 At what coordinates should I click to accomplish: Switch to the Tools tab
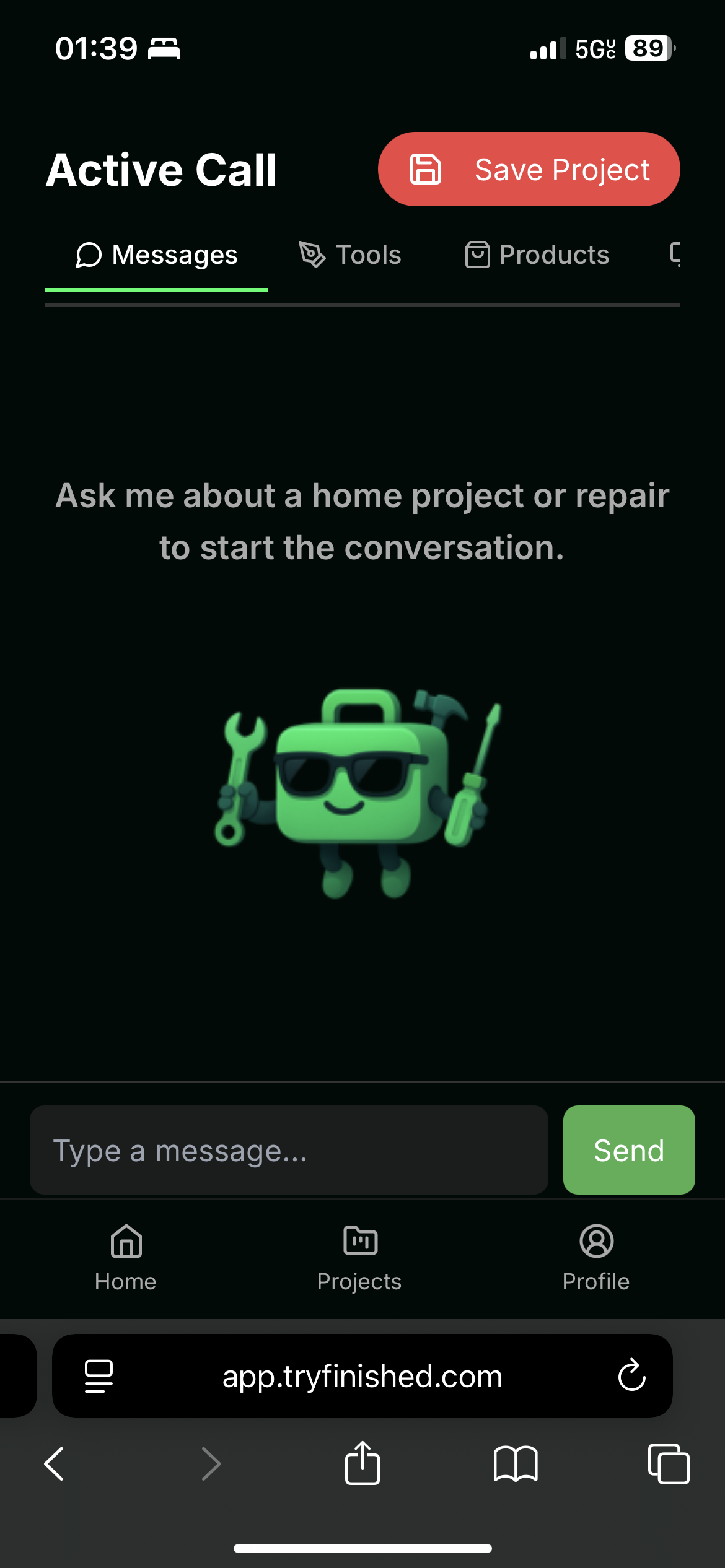point(351,255)
